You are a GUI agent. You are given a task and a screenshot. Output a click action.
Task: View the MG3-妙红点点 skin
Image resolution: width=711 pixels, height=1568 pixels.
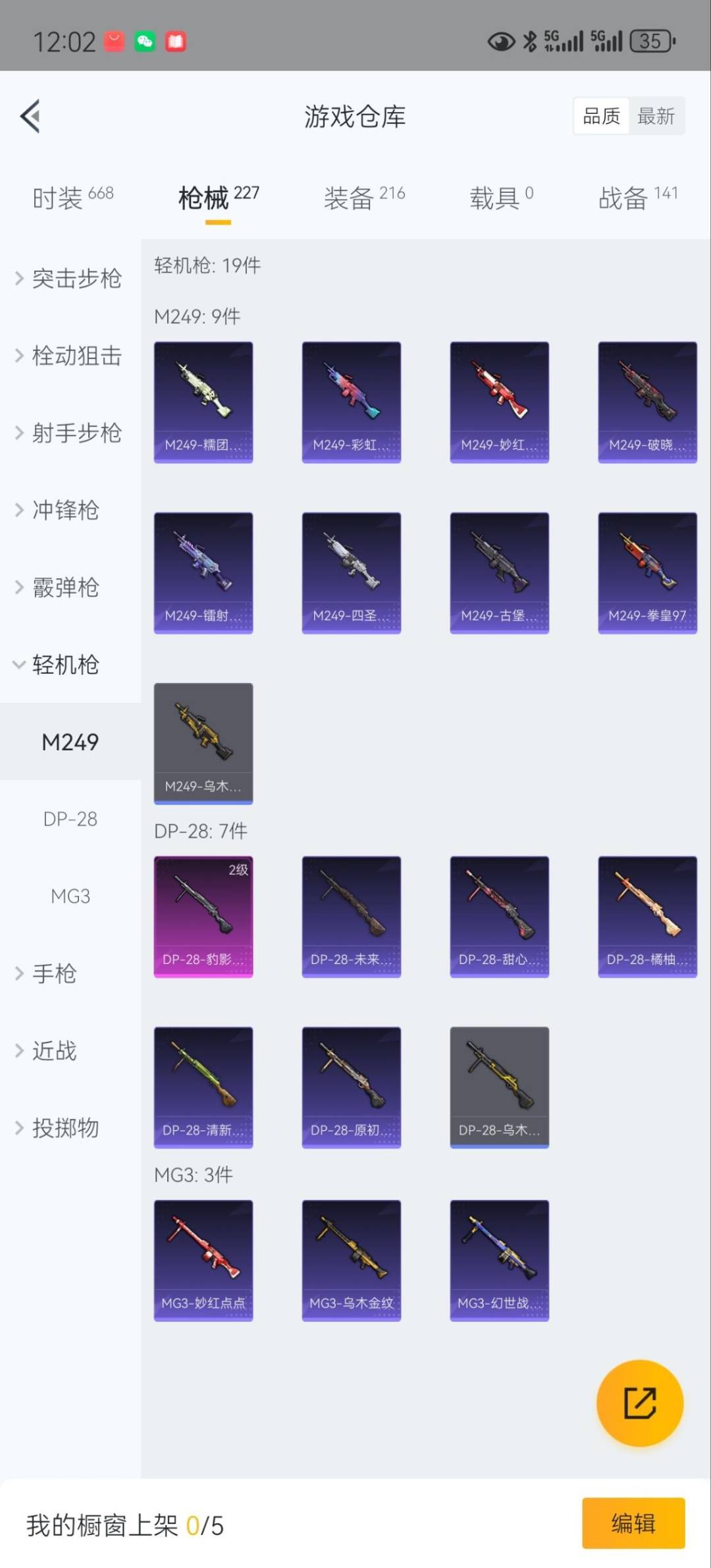point(203,1260)
